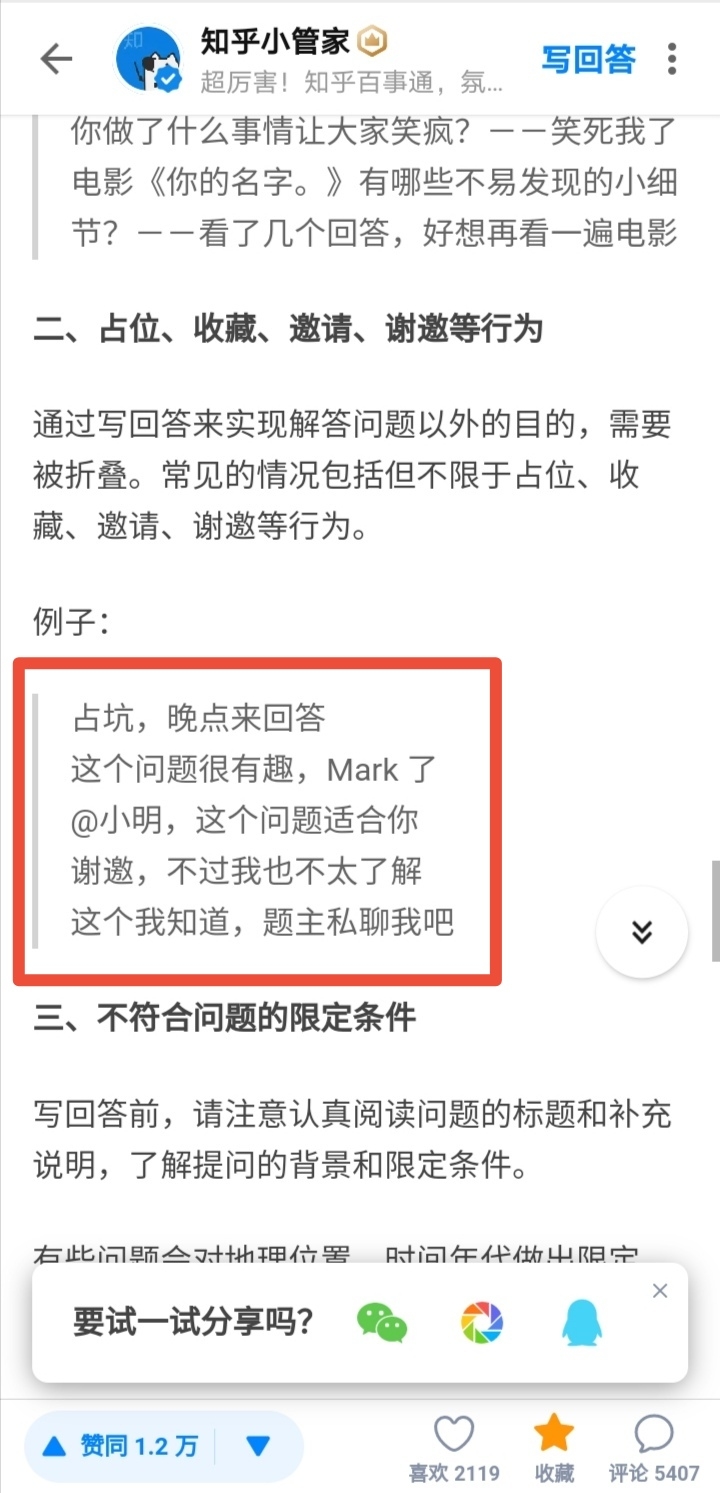Share via the QQ penguin icon
The width and height of the screenshot is (720, 1493).
pyautogui.click(x=581, y=1322)
